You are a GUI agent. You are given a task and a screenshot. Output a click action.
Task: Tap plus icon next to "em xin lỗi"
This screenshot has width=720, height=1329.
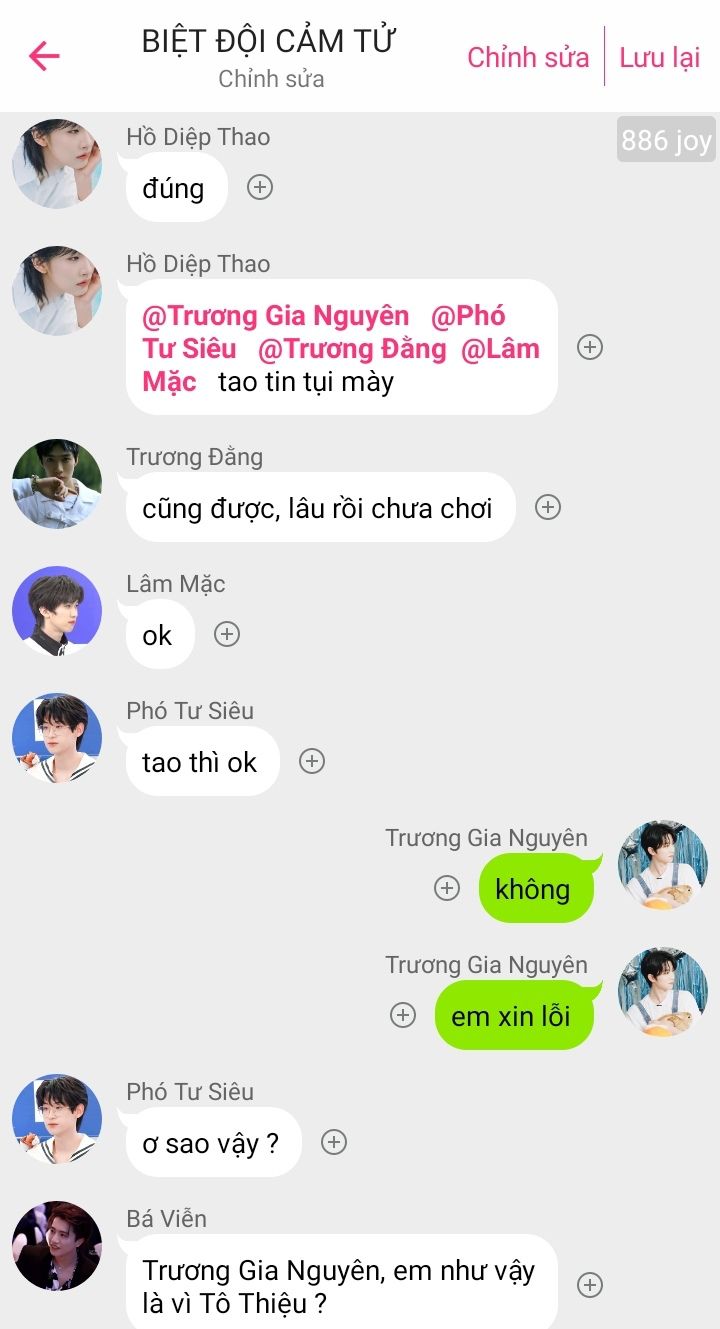tap(402, 1015)
